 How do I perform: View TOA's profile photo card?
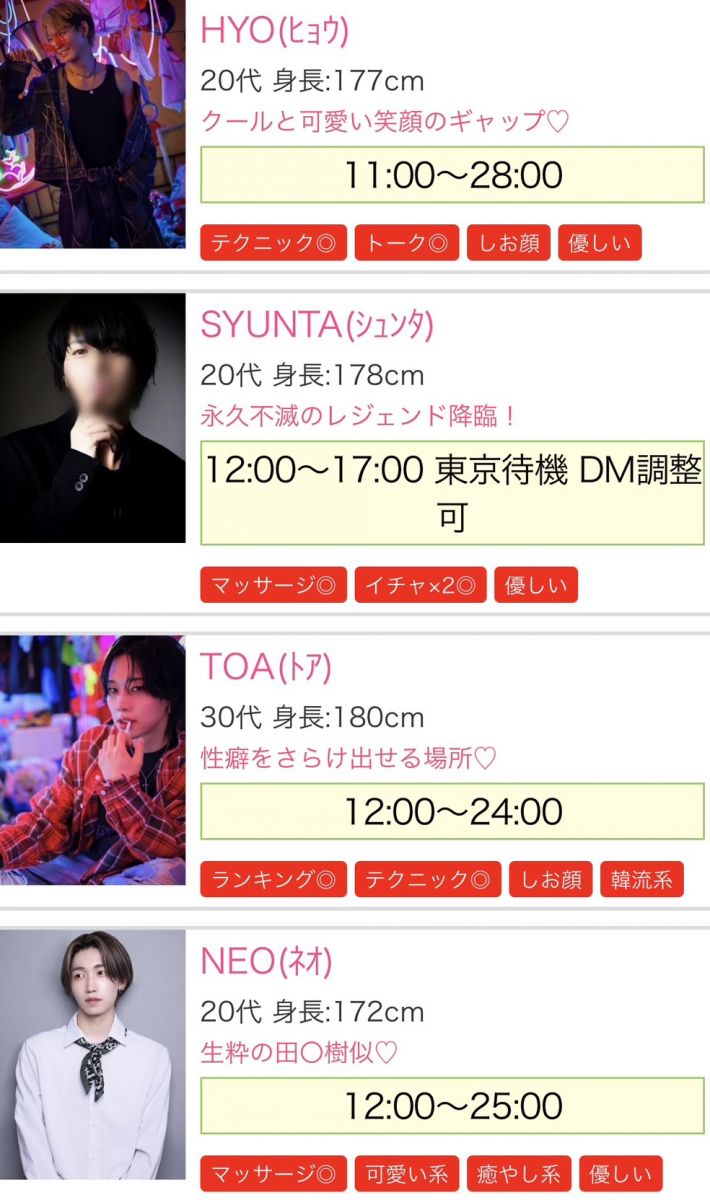click(x=92, y=760)
